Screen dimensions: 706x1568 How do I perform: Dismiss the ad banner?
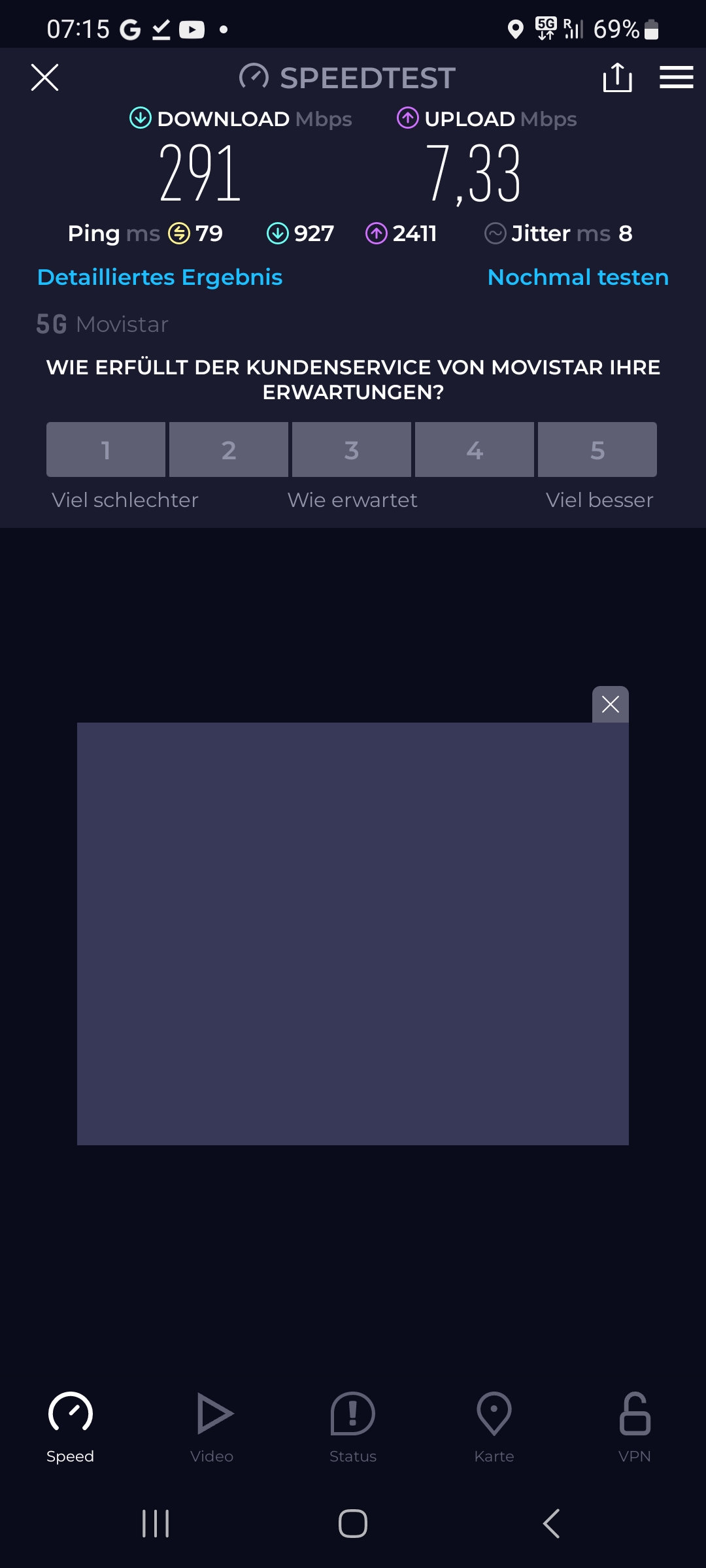610,704
